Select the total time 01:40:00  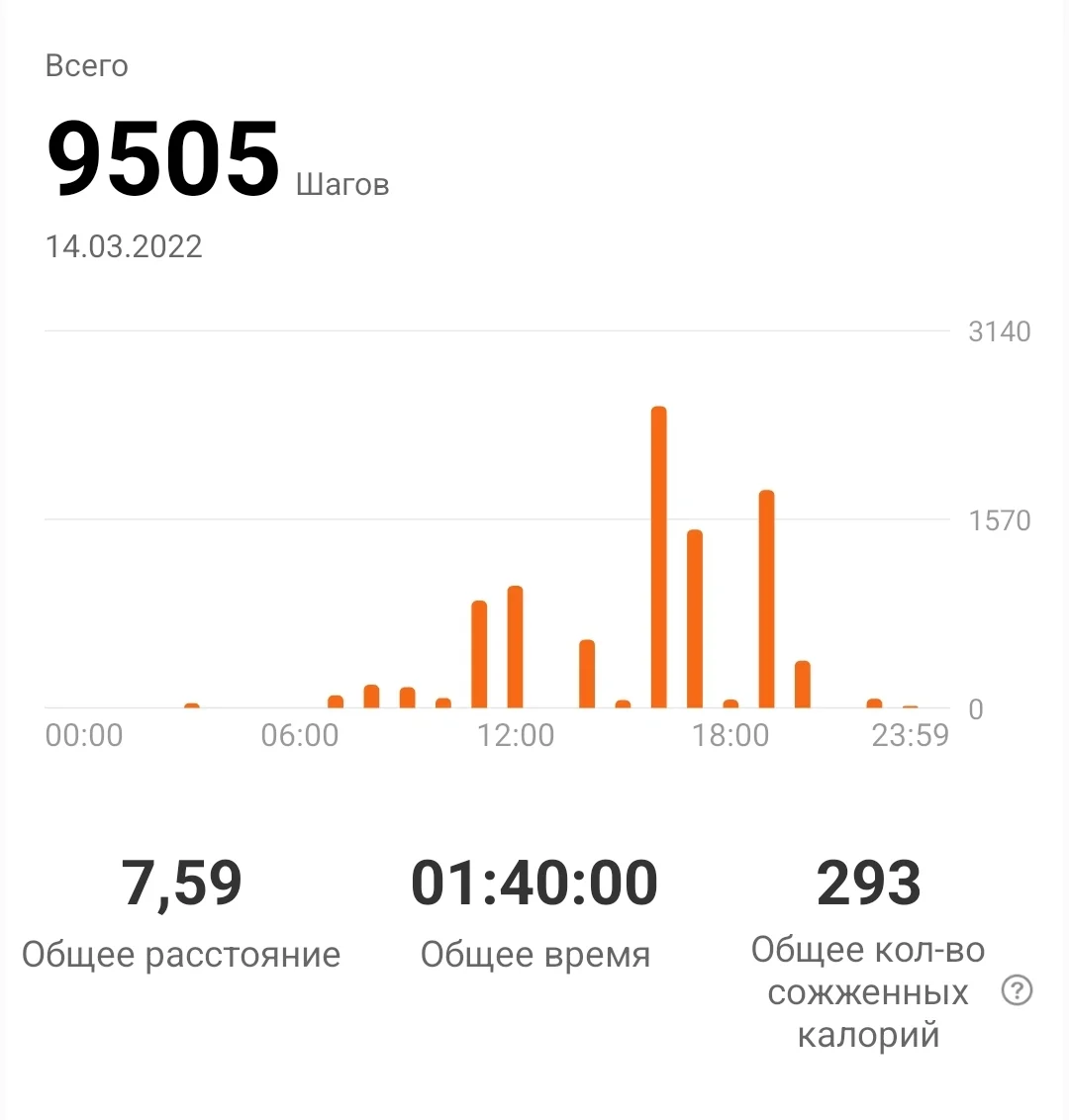point(535,881)
